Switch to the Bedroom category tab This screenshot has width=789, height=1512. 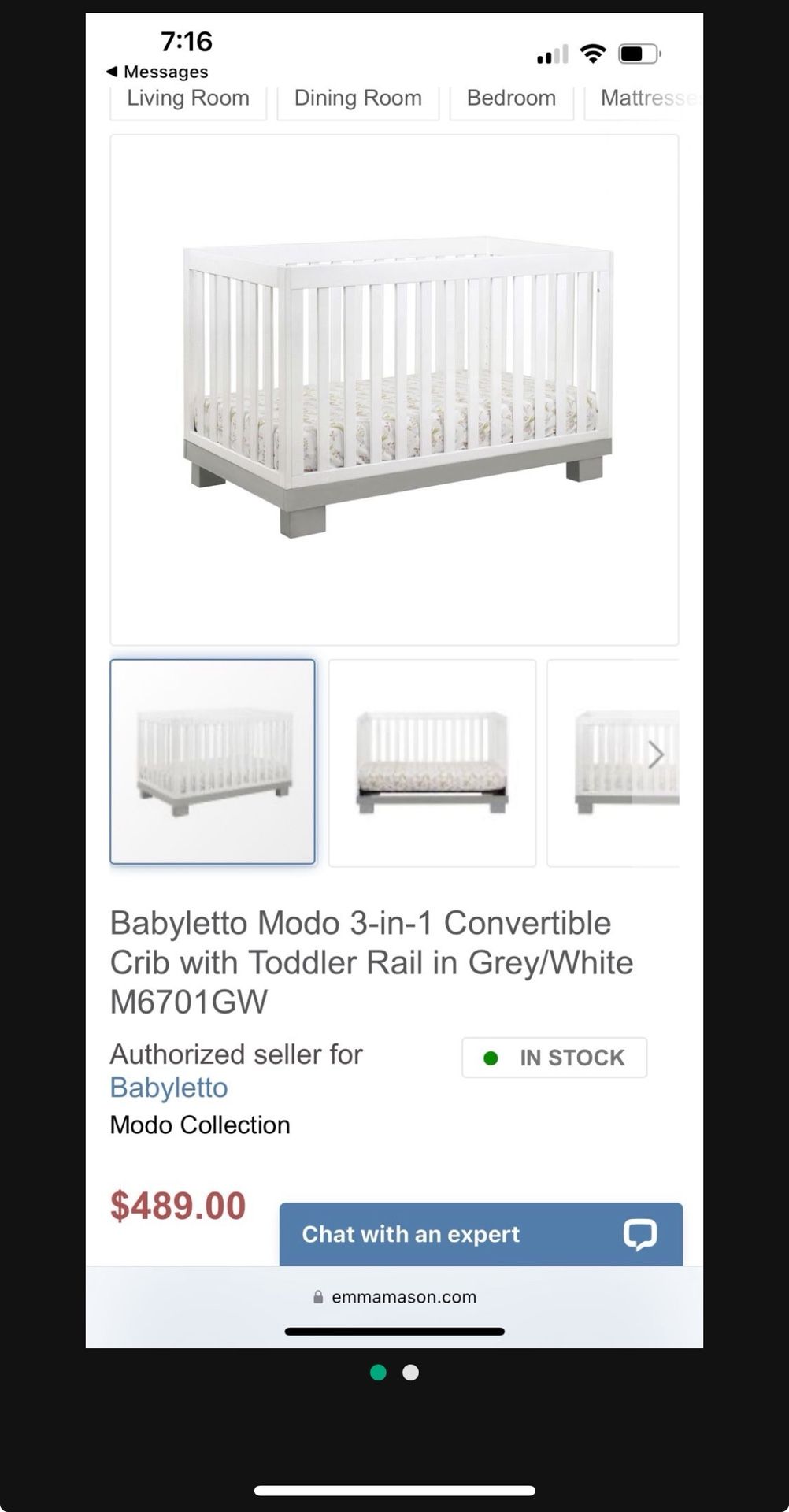511,98
